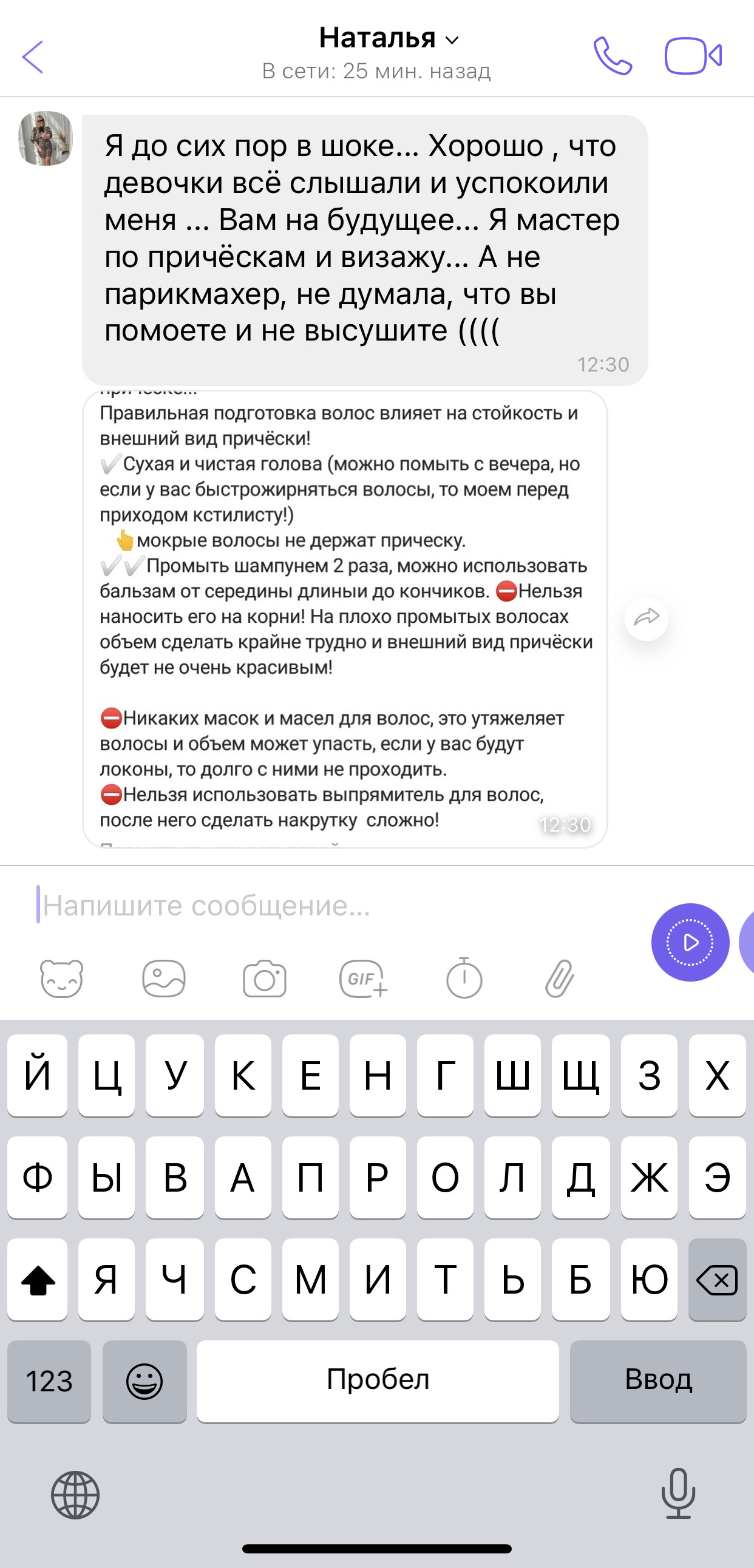Open the sticker picker
The width and height of the screenshot is (754, 1568).
[x=61, y=979]
